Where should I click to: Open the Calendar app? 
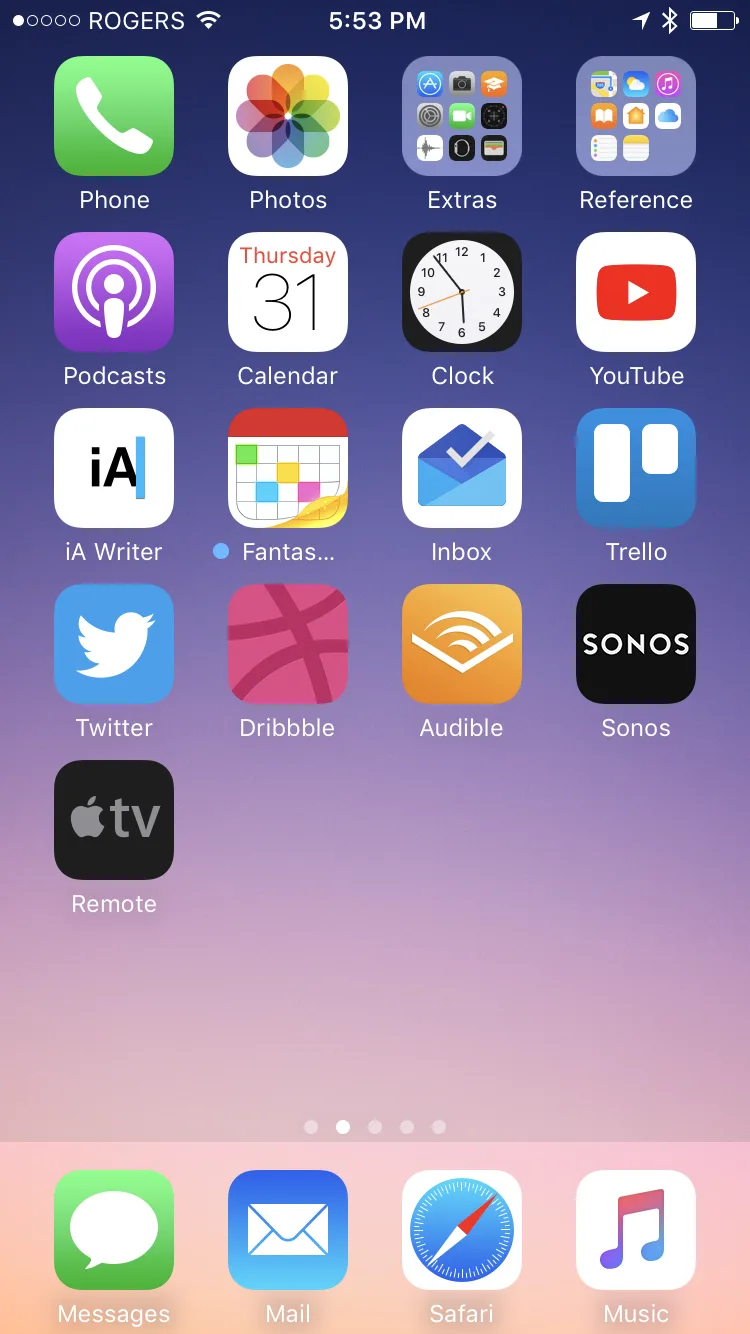(288, 292)
